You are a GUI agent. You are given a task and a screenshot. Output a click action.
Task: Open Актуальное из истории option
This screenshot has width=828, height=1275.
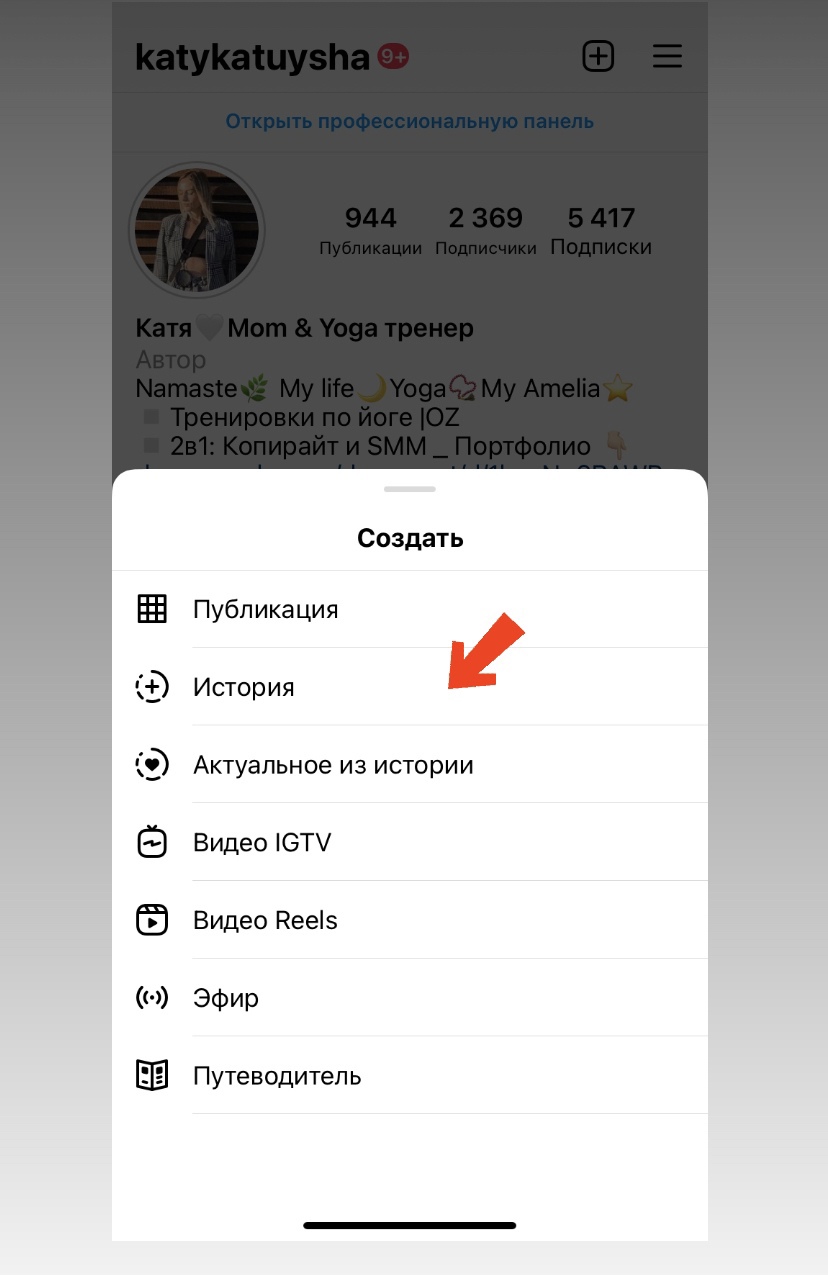(x=332, y=765)
